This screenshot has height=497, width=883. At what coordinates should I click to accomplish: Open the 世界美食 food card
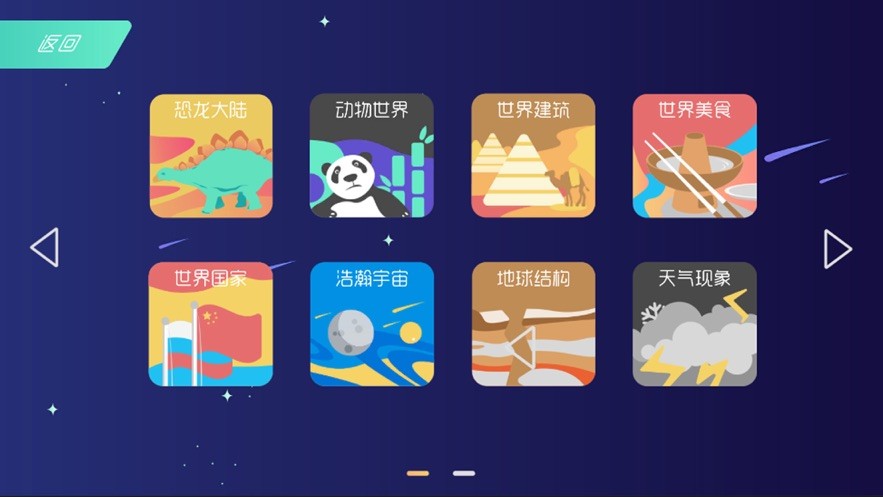pyautogui.click(x=694, y=156)
